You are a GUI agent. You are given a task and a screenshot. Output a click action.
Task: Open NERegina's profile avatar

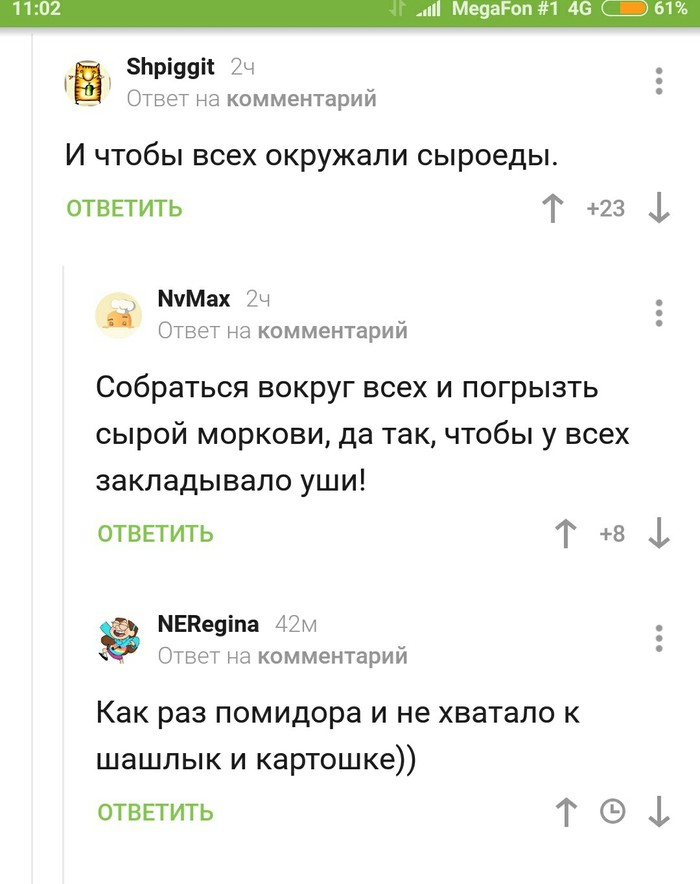120,638
